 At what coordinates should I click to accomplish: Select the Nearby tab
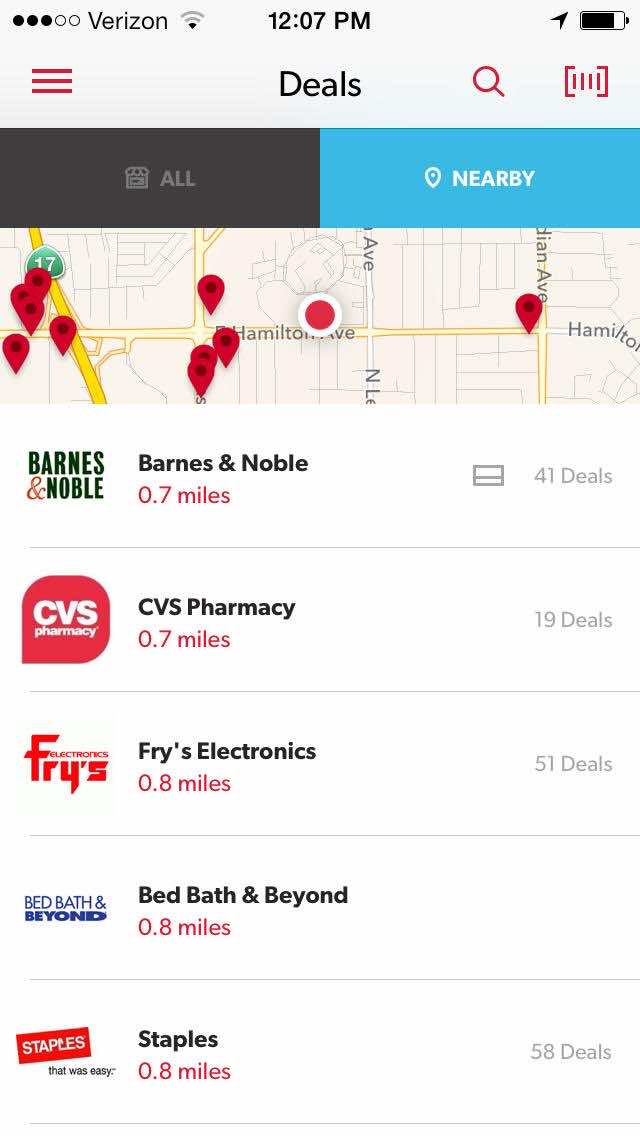click(x=480, y=178)
